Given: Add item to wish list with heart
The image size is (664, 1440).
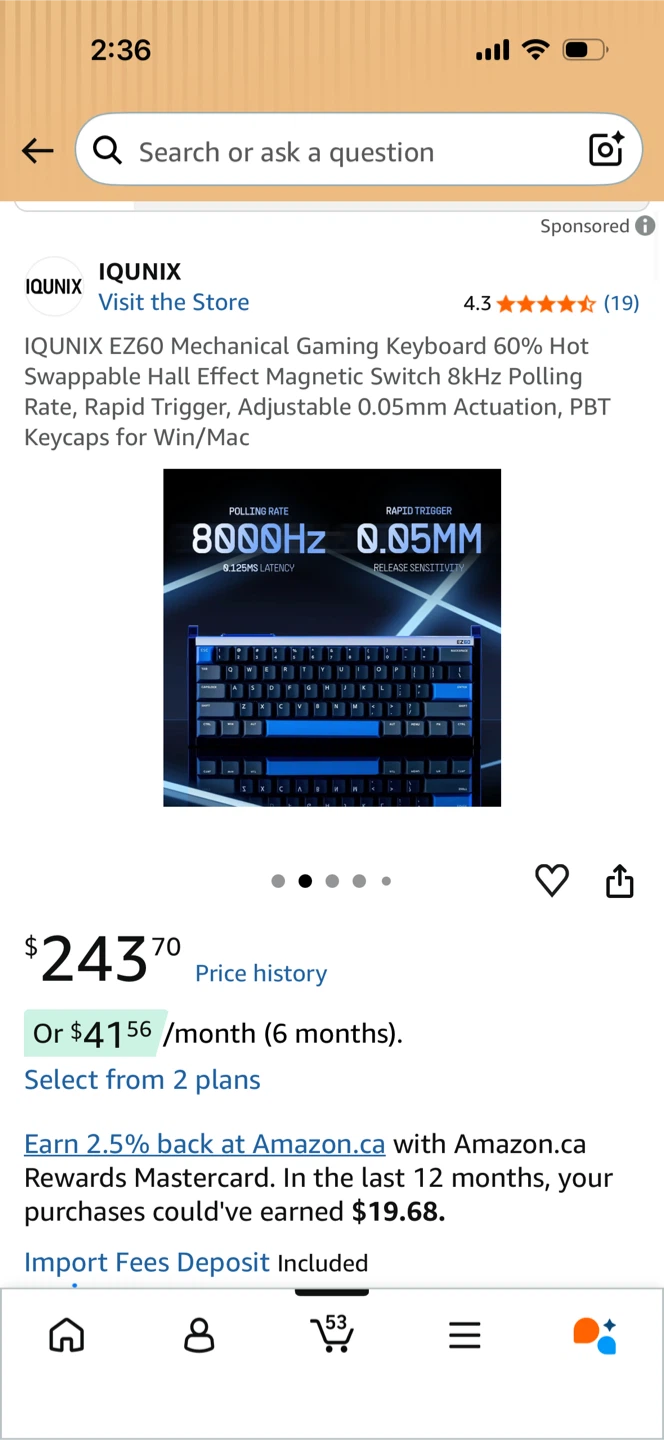Looking at the screenshot, I should [552, 880].
